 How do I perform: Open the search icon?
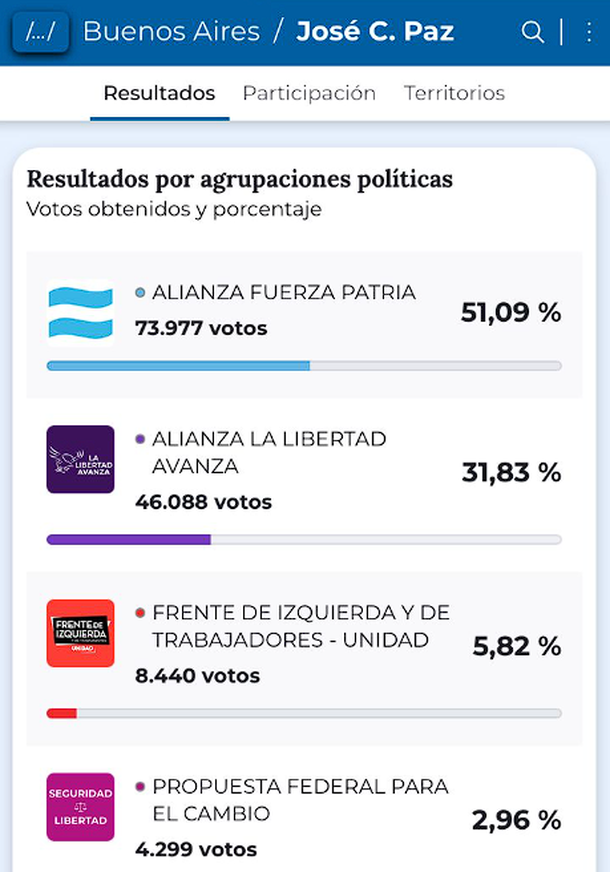[x=533, y=32]
